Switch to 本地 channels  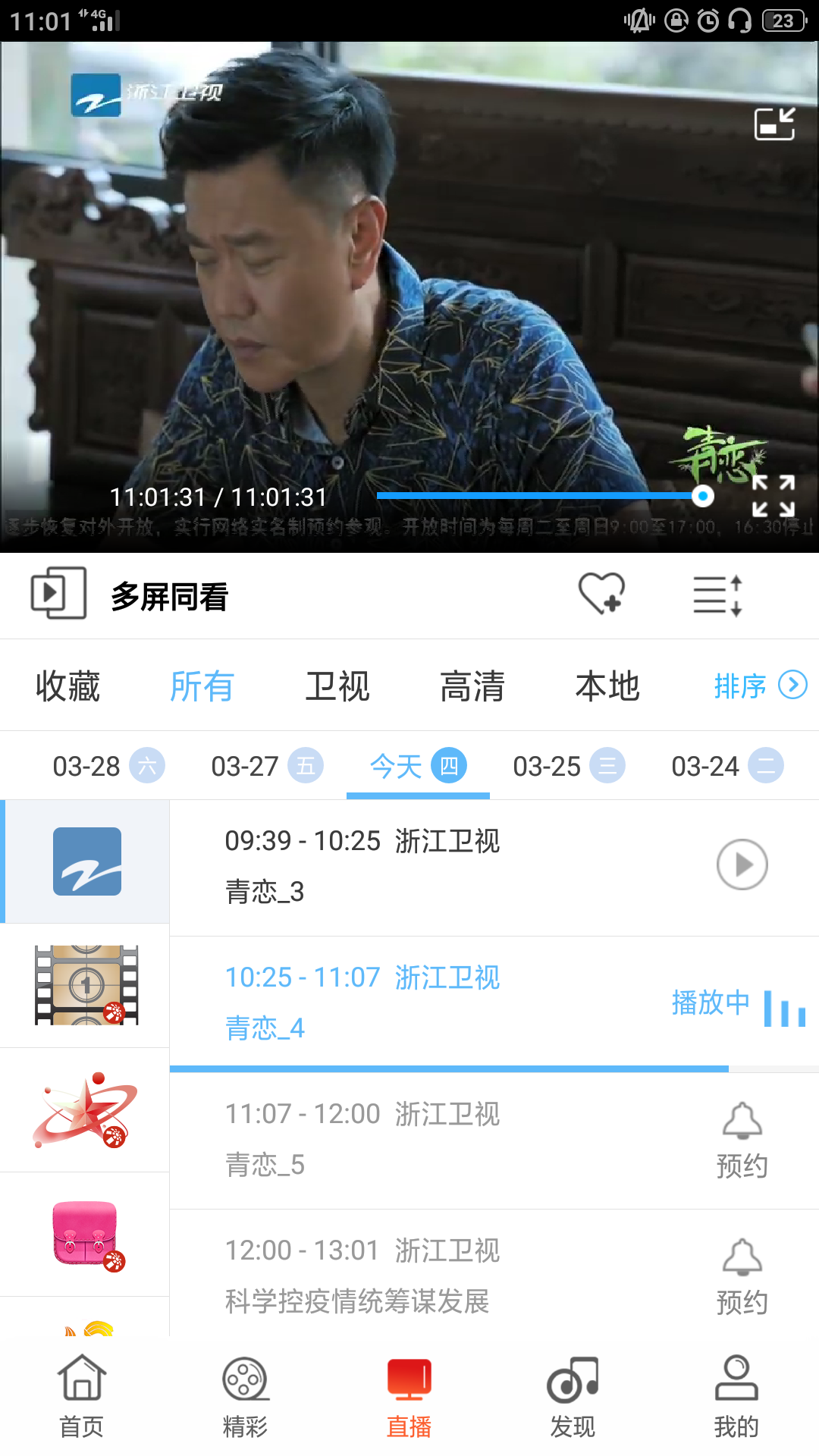pyautogui.click(x=607, y=686)
